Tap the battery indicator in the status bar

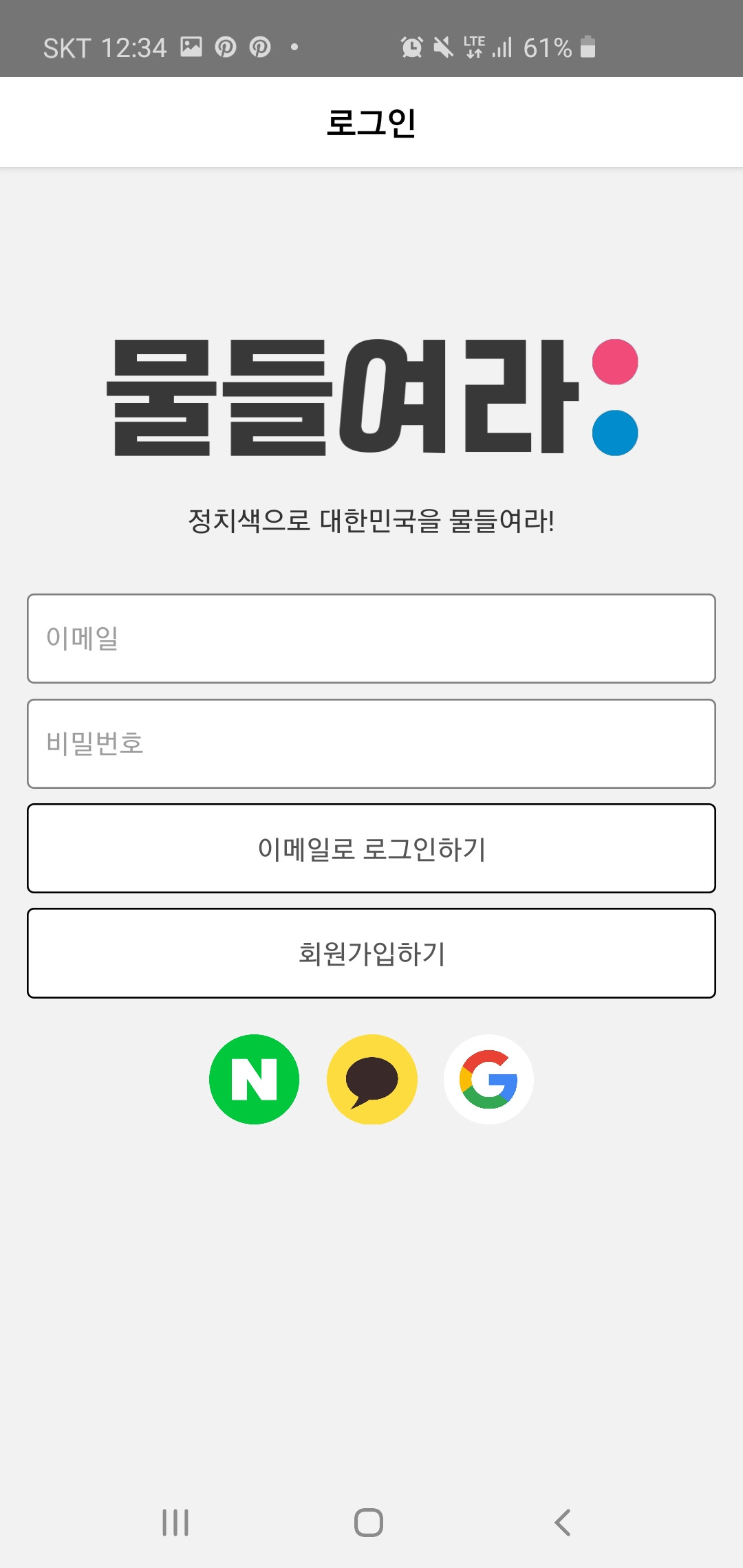[x=588, y=47]
